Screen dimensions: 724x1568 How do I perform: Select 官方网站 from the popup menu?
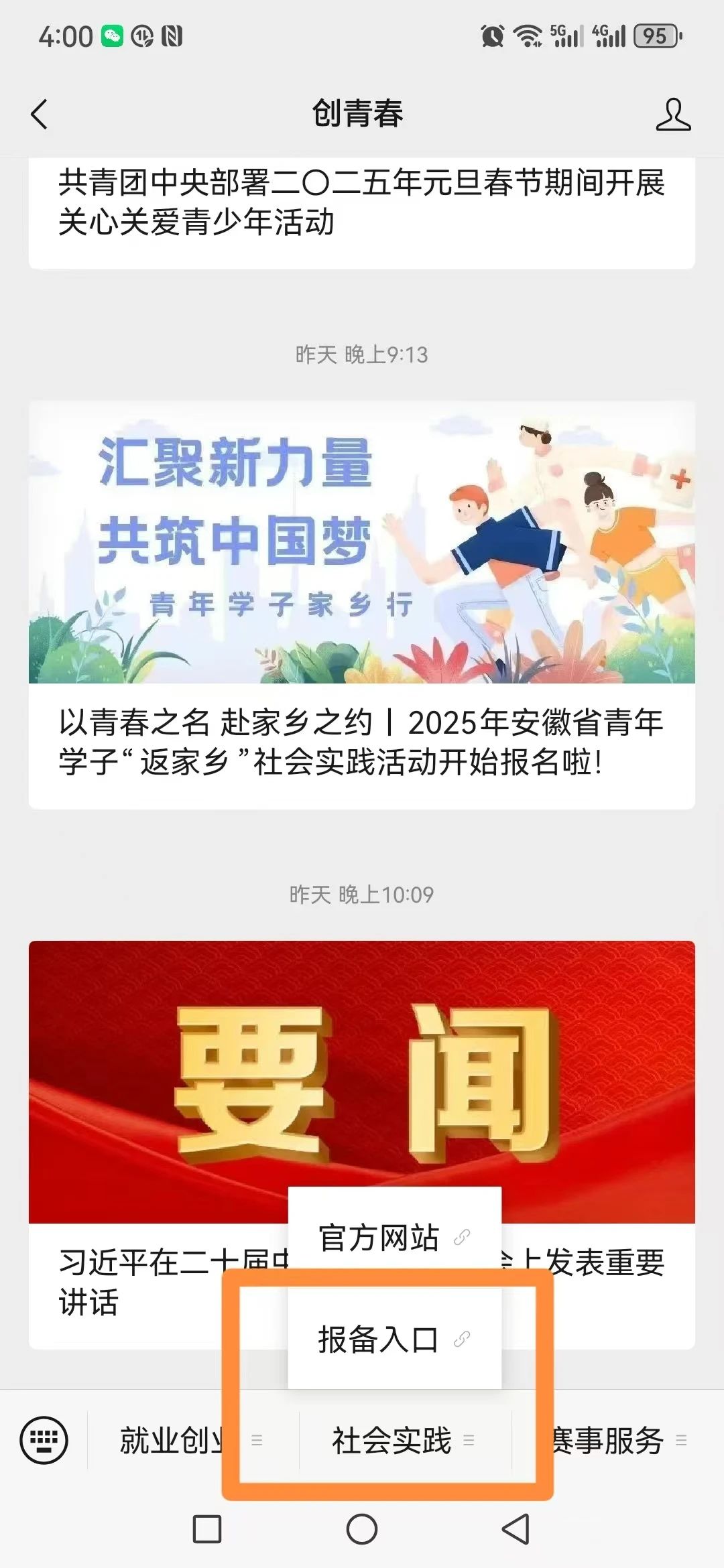[x=394, y=1237]
